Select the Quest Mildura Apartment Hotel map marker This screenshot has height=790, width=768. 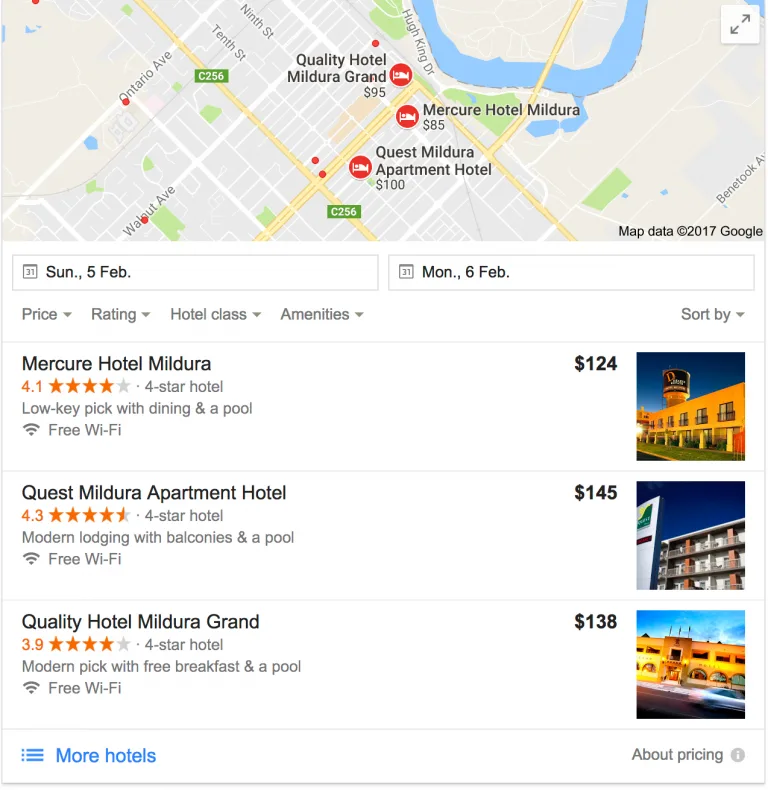click(x=360, y=167)
